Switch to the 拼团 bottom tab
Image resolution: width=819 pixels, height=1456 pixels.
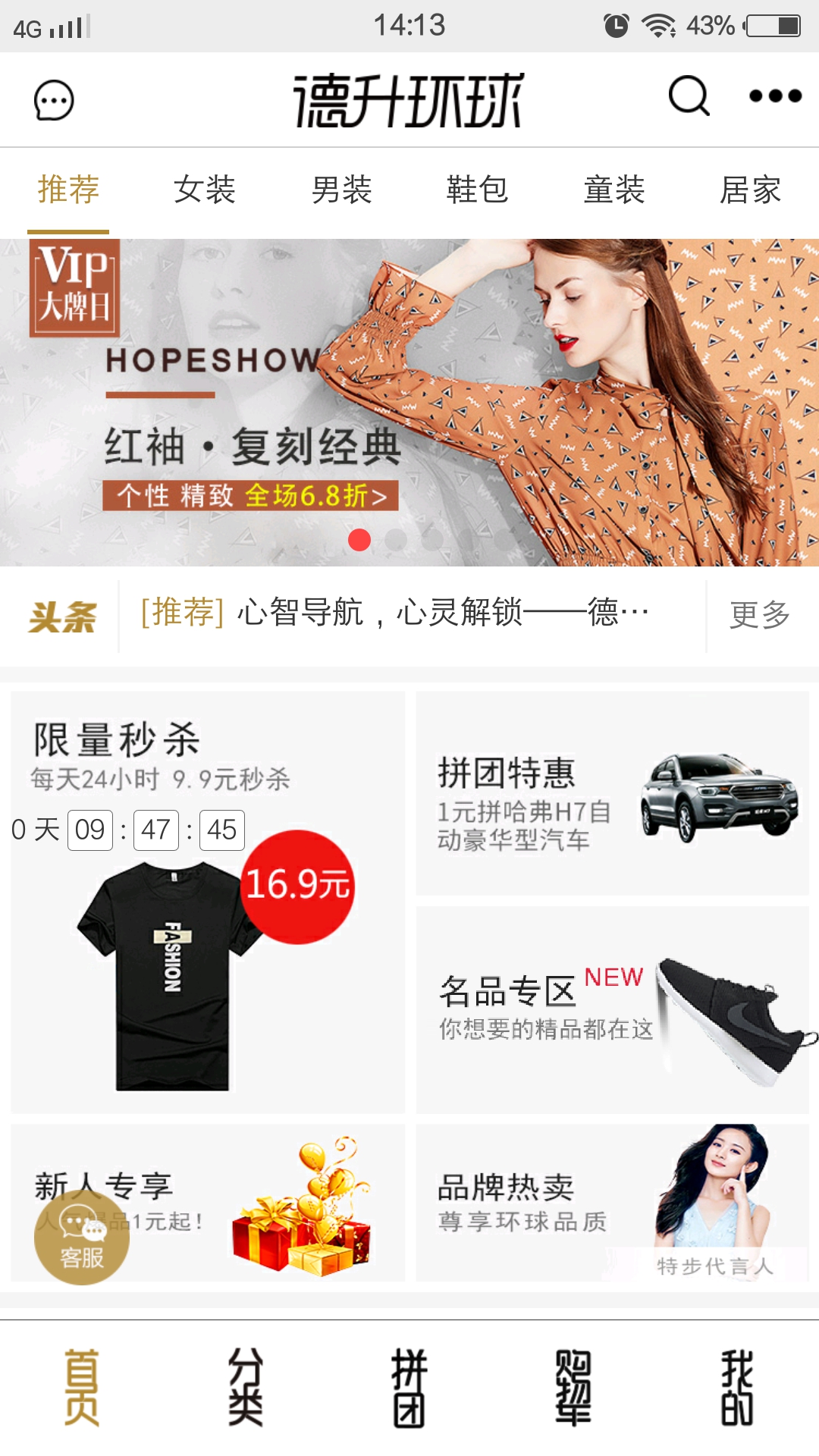[409, 1388]
